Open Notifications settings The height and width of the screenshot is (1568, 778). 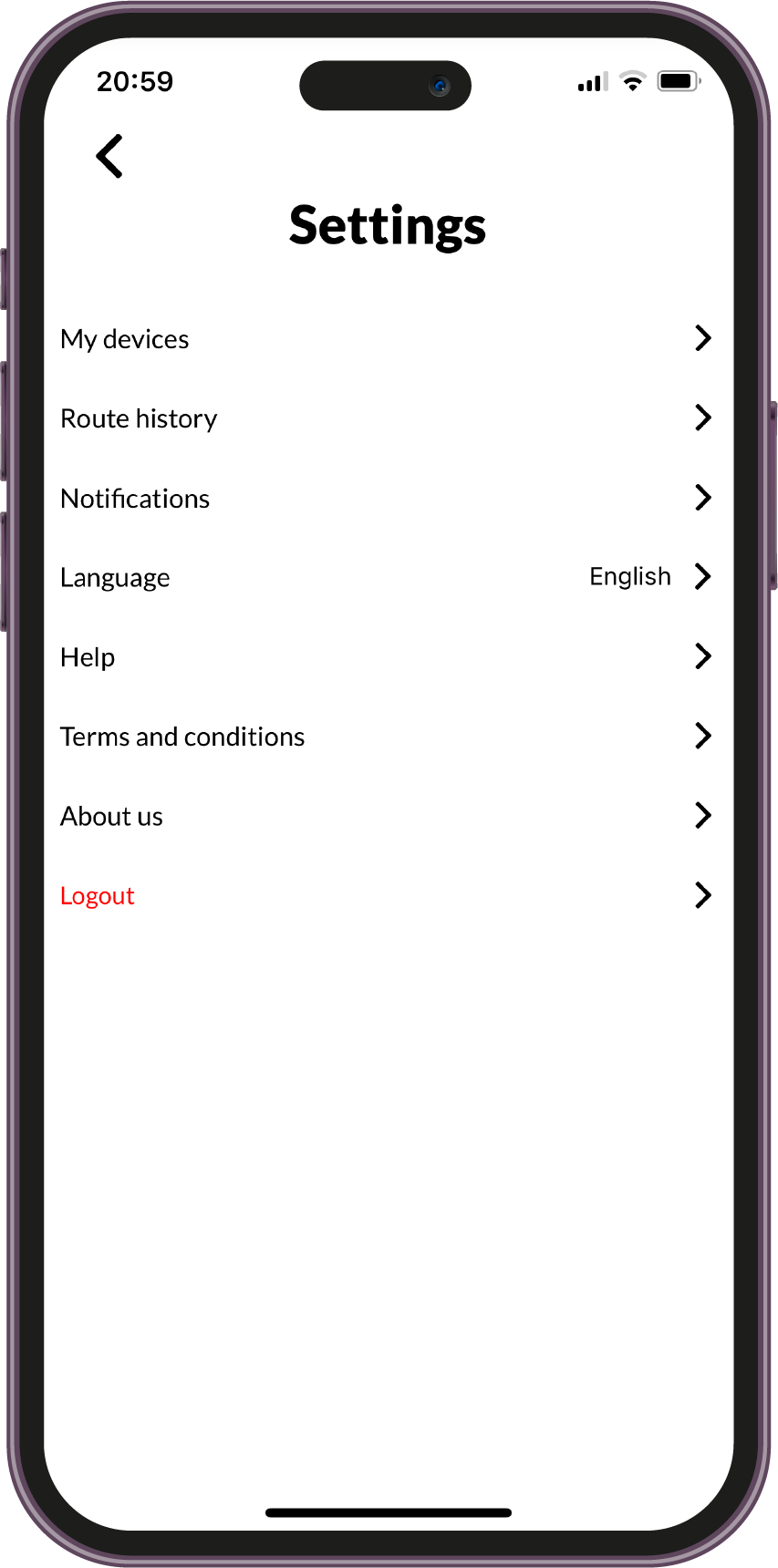coord(135,499)
